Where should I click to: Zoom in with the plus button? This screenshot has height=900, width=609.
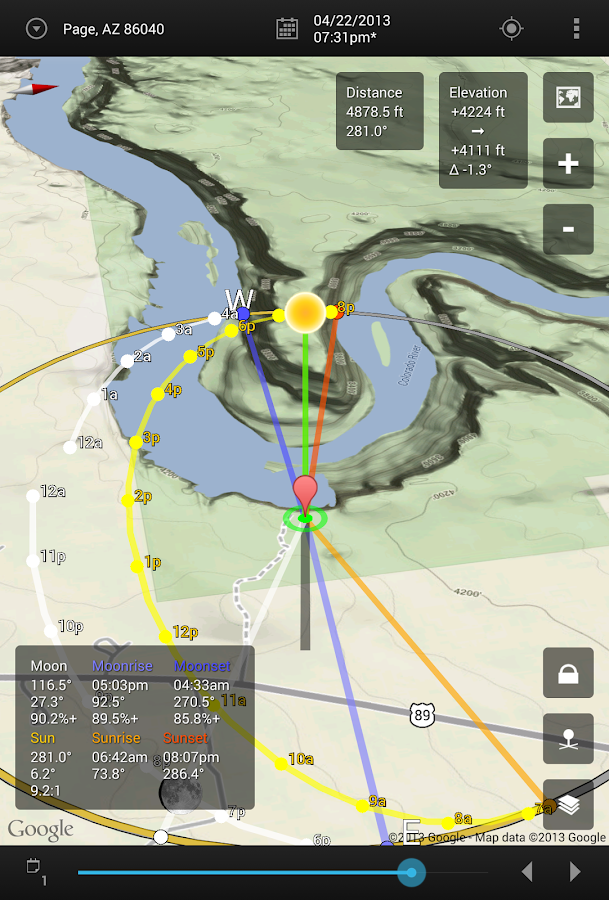(x=568, y=164)
